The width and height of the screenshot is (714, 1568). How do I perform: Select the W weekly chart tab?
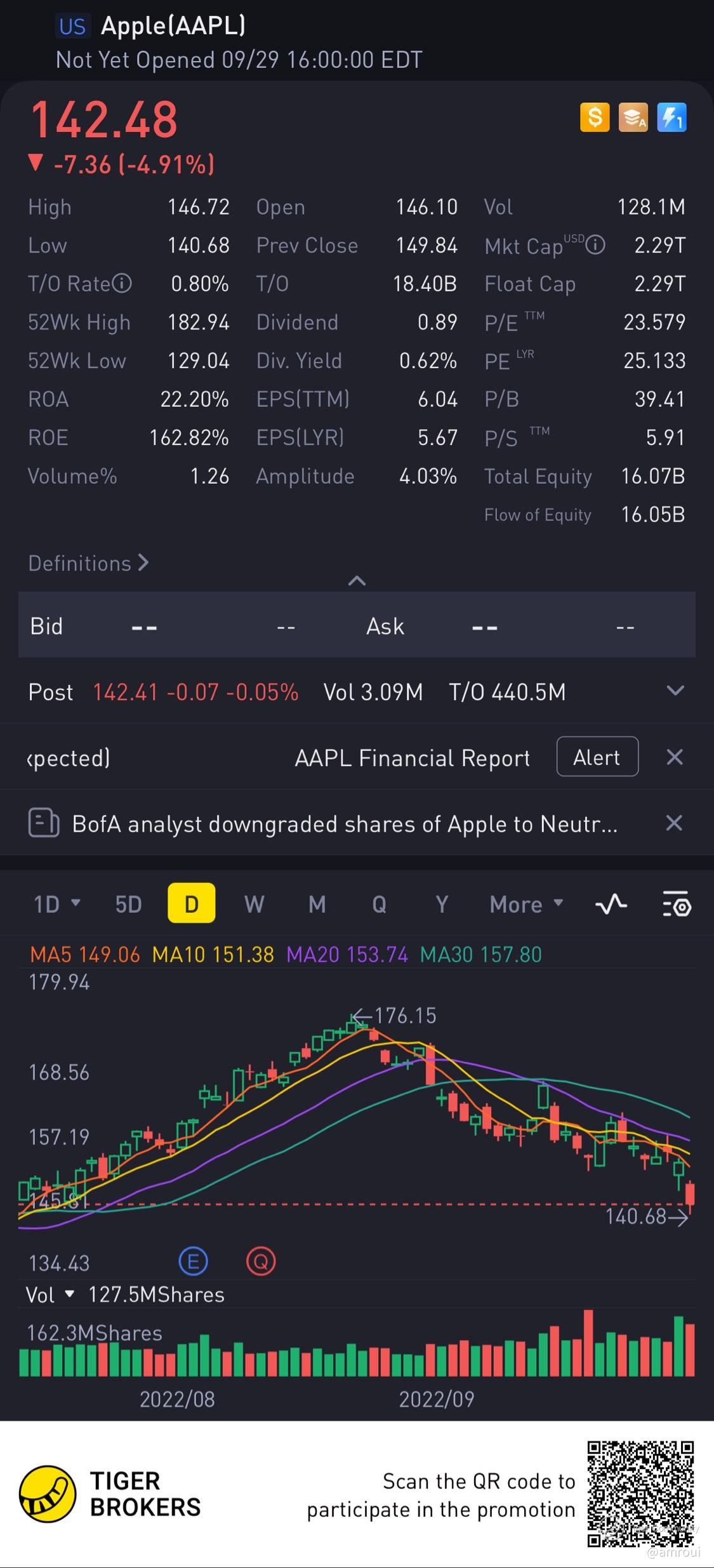(254, 904)
